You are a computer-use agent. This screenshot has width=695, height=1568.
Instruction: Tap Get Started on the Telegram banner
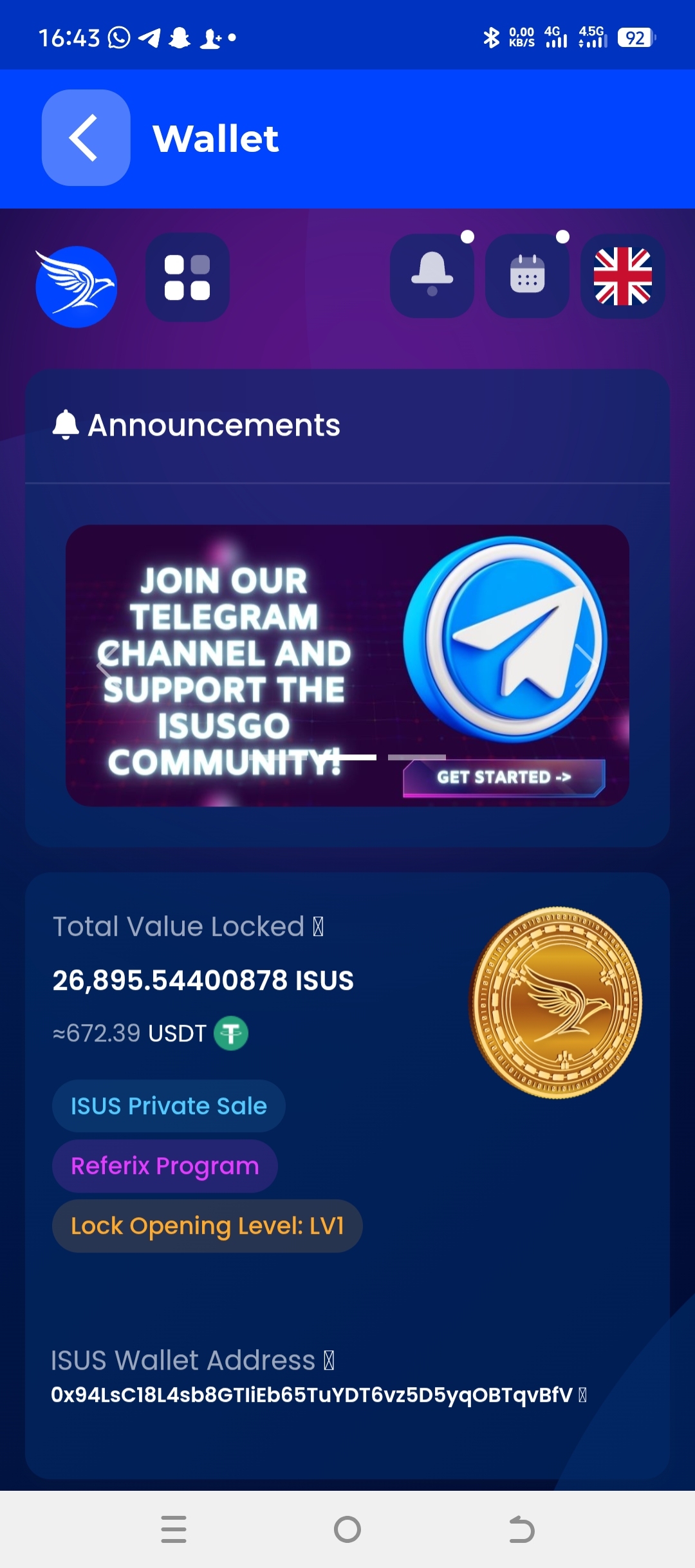503,777
